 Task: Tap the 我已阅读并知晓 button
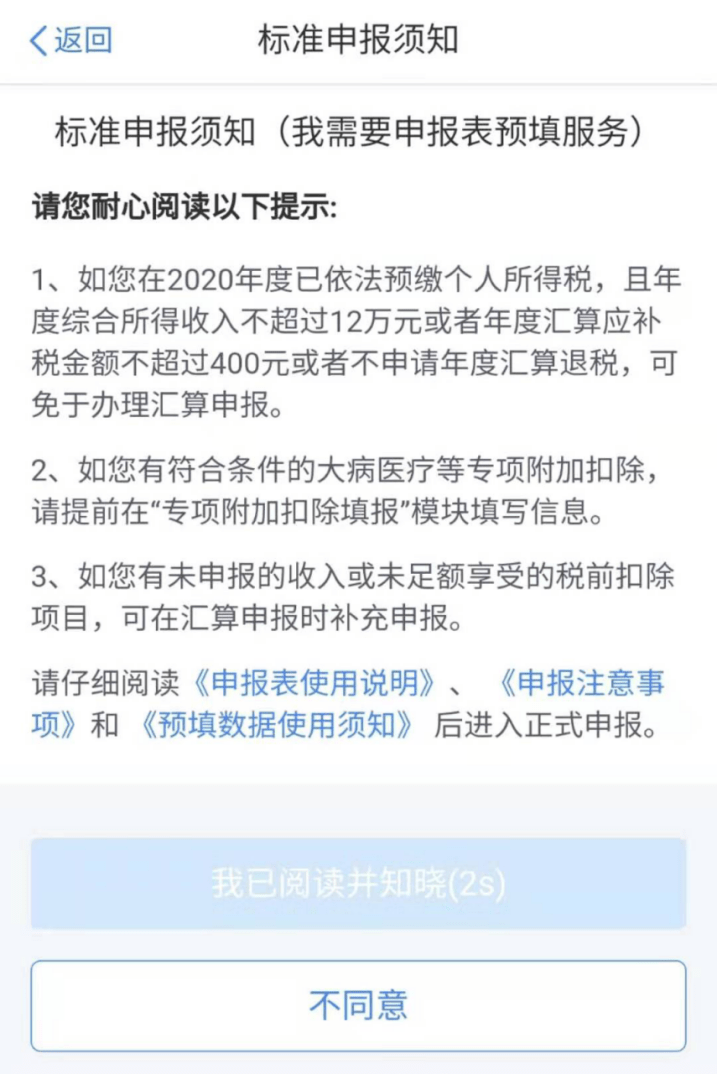tap(358, 884)
